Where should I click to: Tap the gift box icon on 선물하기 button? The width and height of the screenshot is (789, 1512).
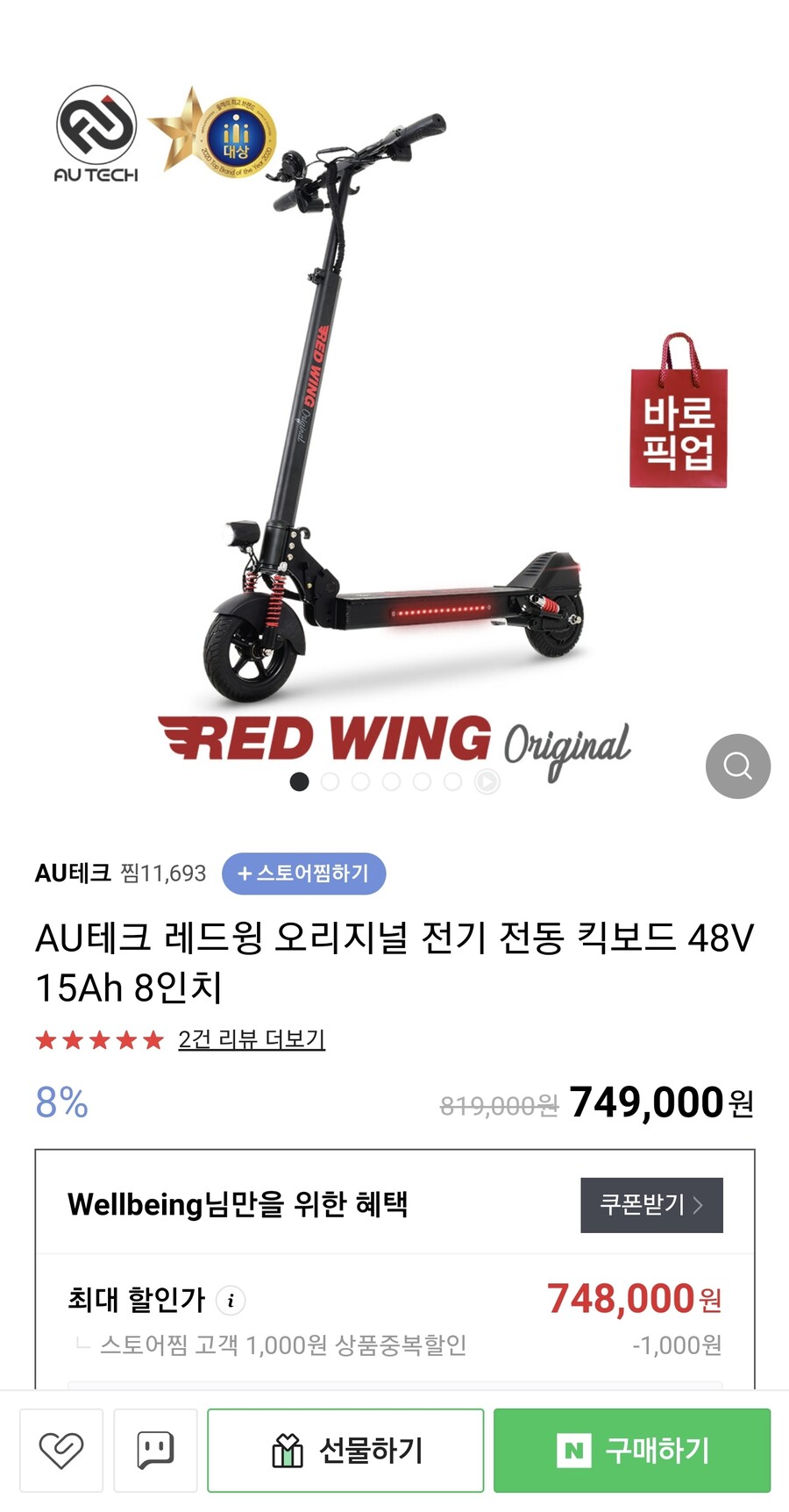pos(286,1450)
